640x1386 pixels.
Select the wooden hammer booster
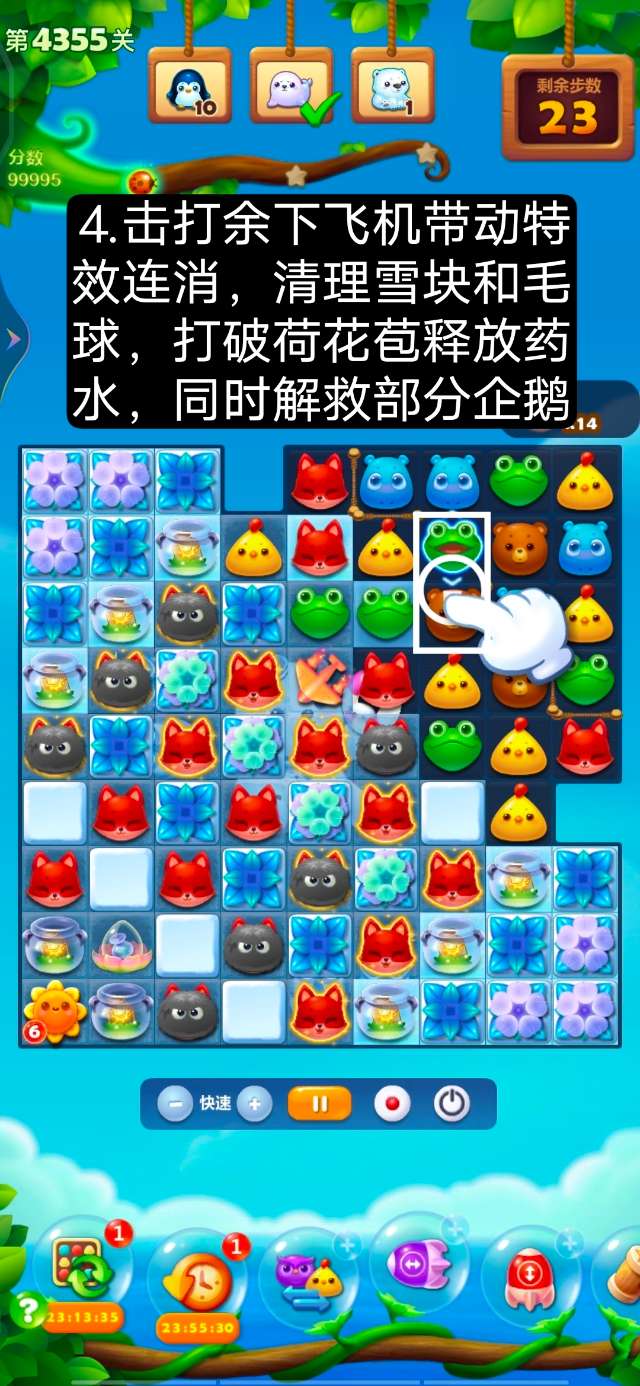pos(625,1270)
